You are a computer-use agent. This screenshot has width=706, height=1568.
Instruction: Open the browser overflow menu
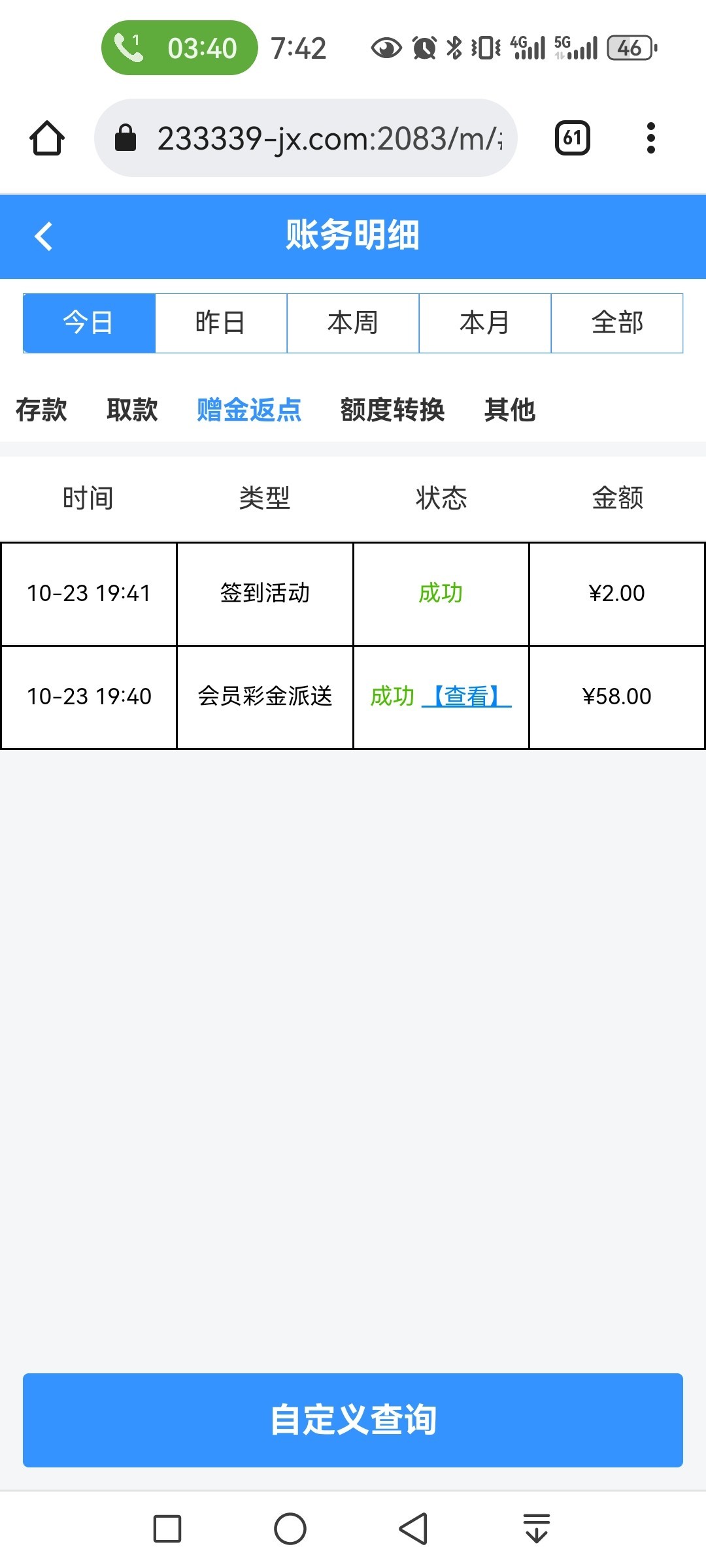click(x=650, y=138)
